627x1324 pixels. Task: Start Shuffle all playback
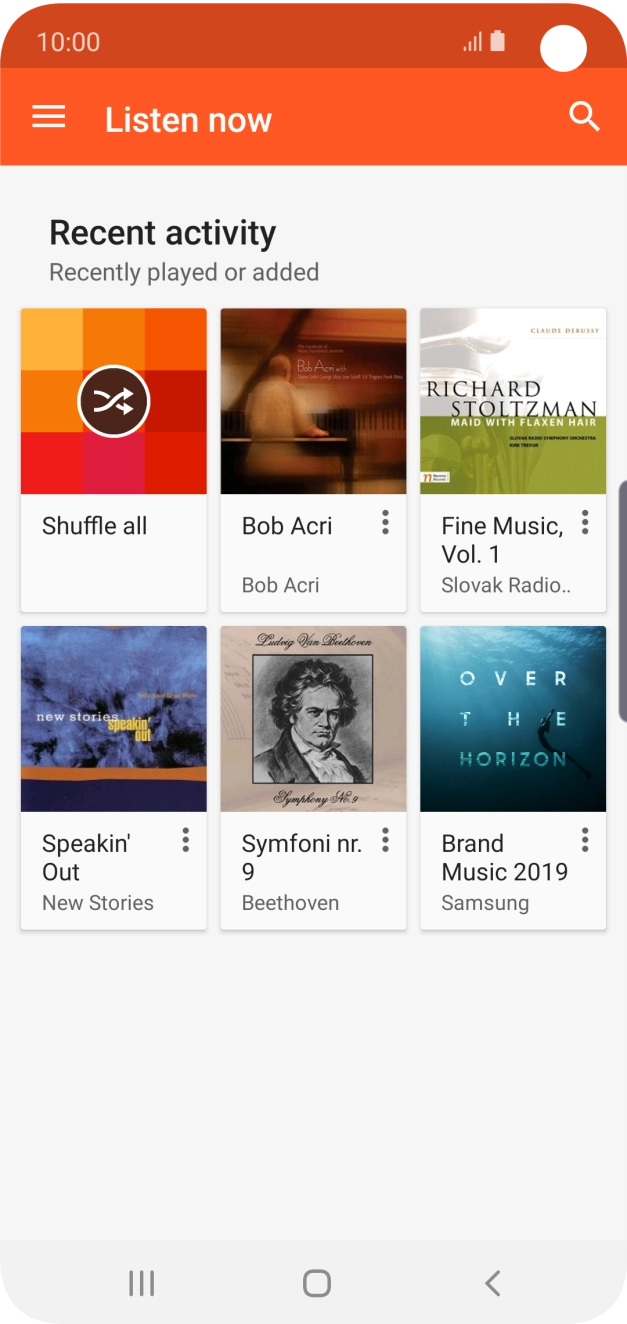pyautogui.click(x=113, y=402)
